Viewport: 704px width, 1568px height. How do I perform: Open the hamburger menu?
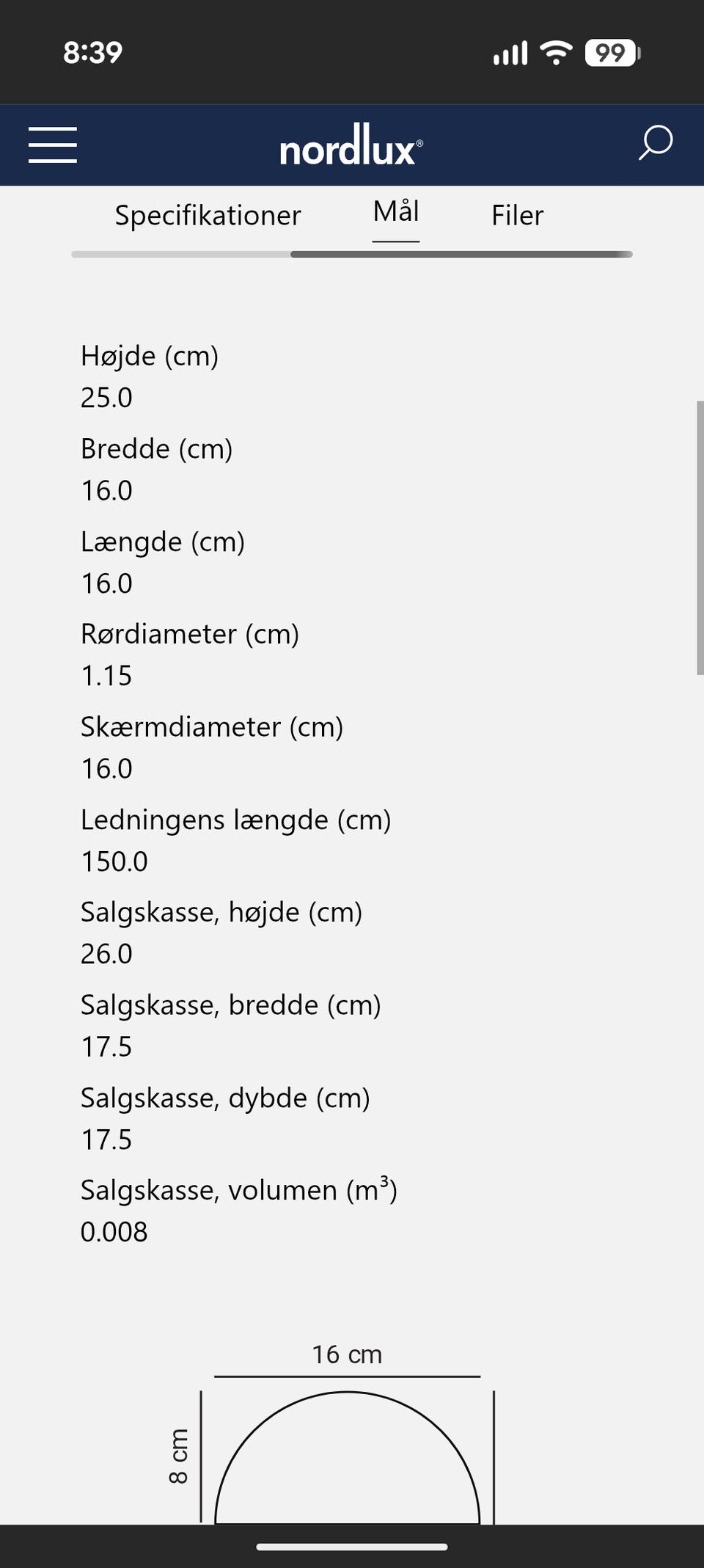click(x=53, y=145)
